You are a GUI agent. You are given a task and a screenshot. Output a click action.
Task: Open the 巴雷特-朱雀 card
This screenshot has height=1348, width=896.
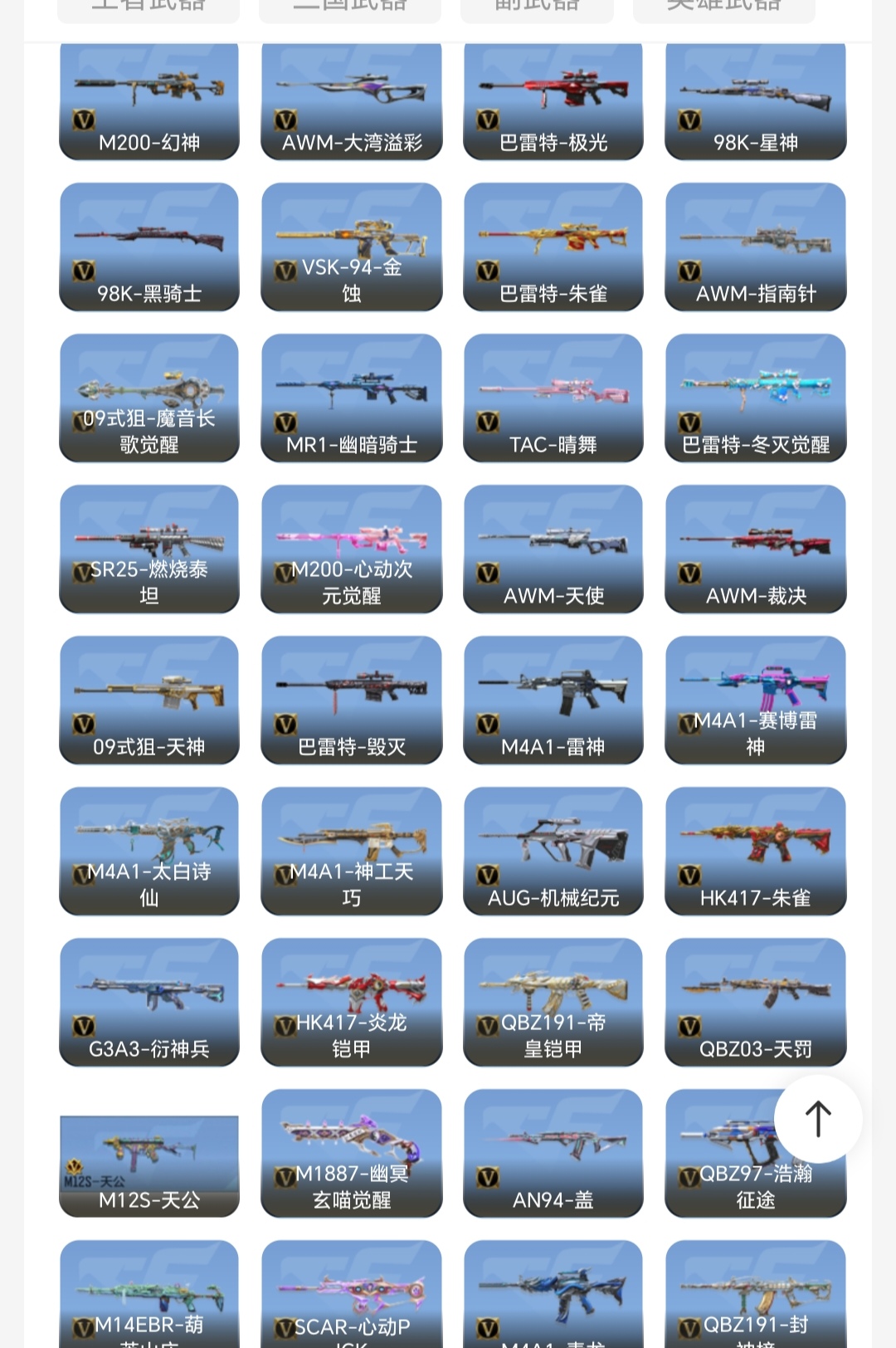tap(553, 247)
